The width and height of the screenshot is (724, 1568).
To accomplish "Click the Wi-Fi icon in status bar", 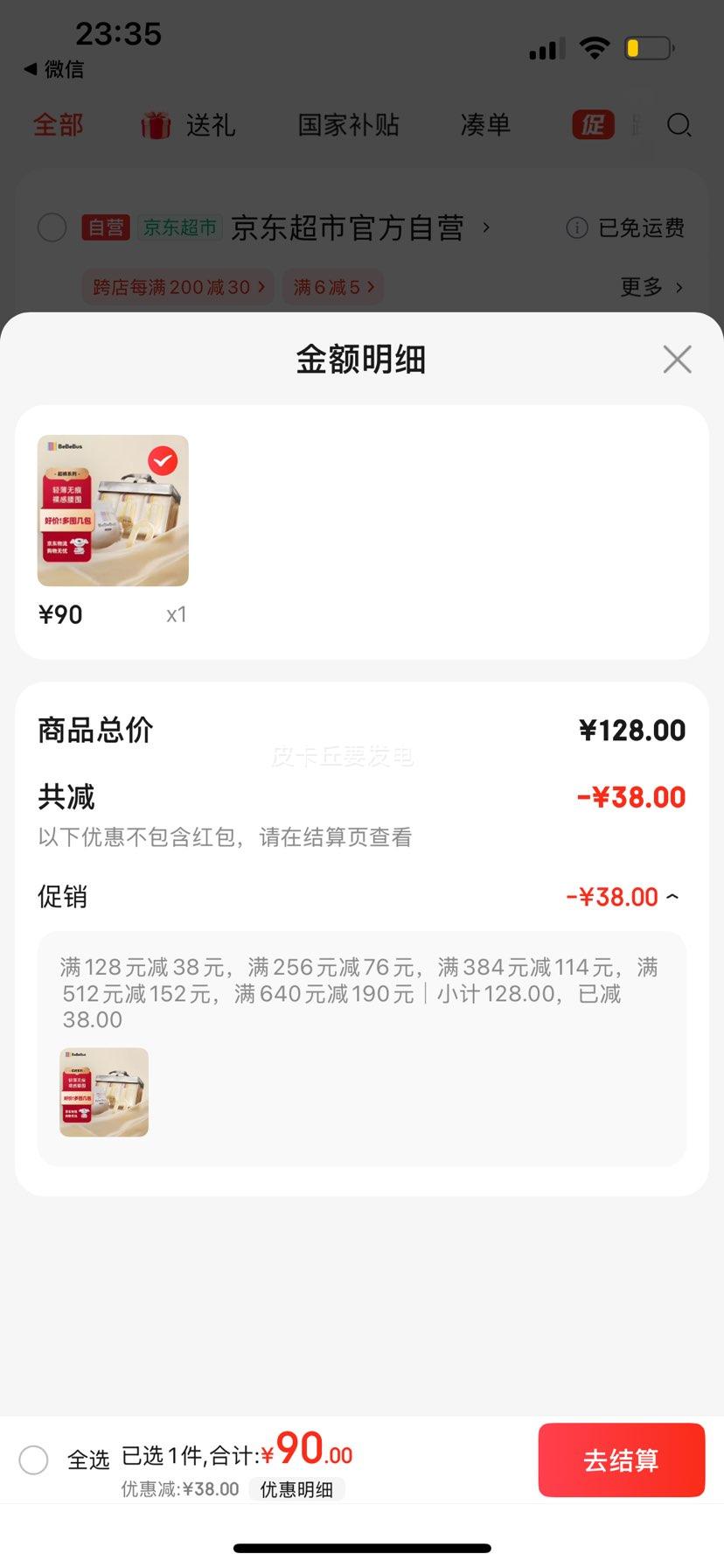I will pyautogui.click(x=594, y=49).
